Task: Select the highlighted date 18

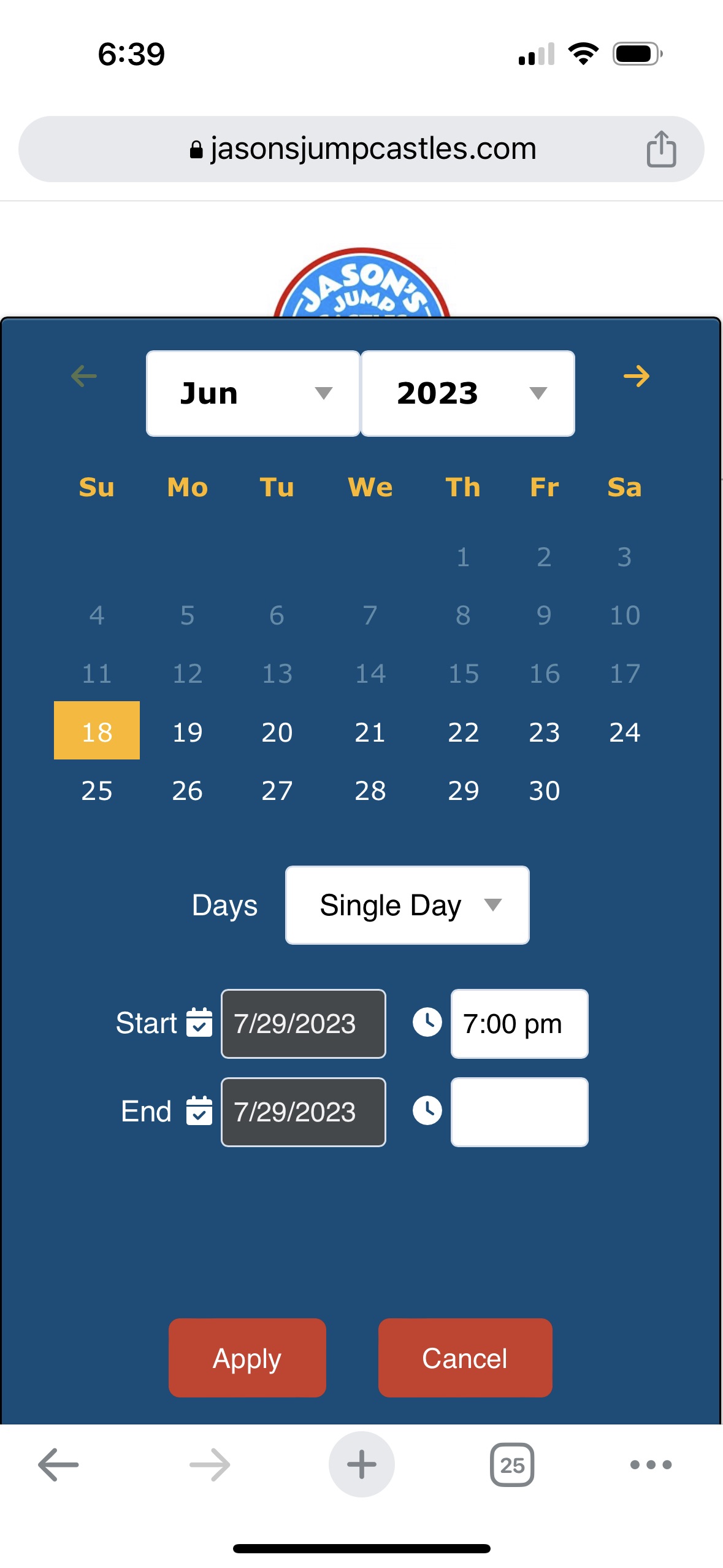Action: [x=97, y=731]
